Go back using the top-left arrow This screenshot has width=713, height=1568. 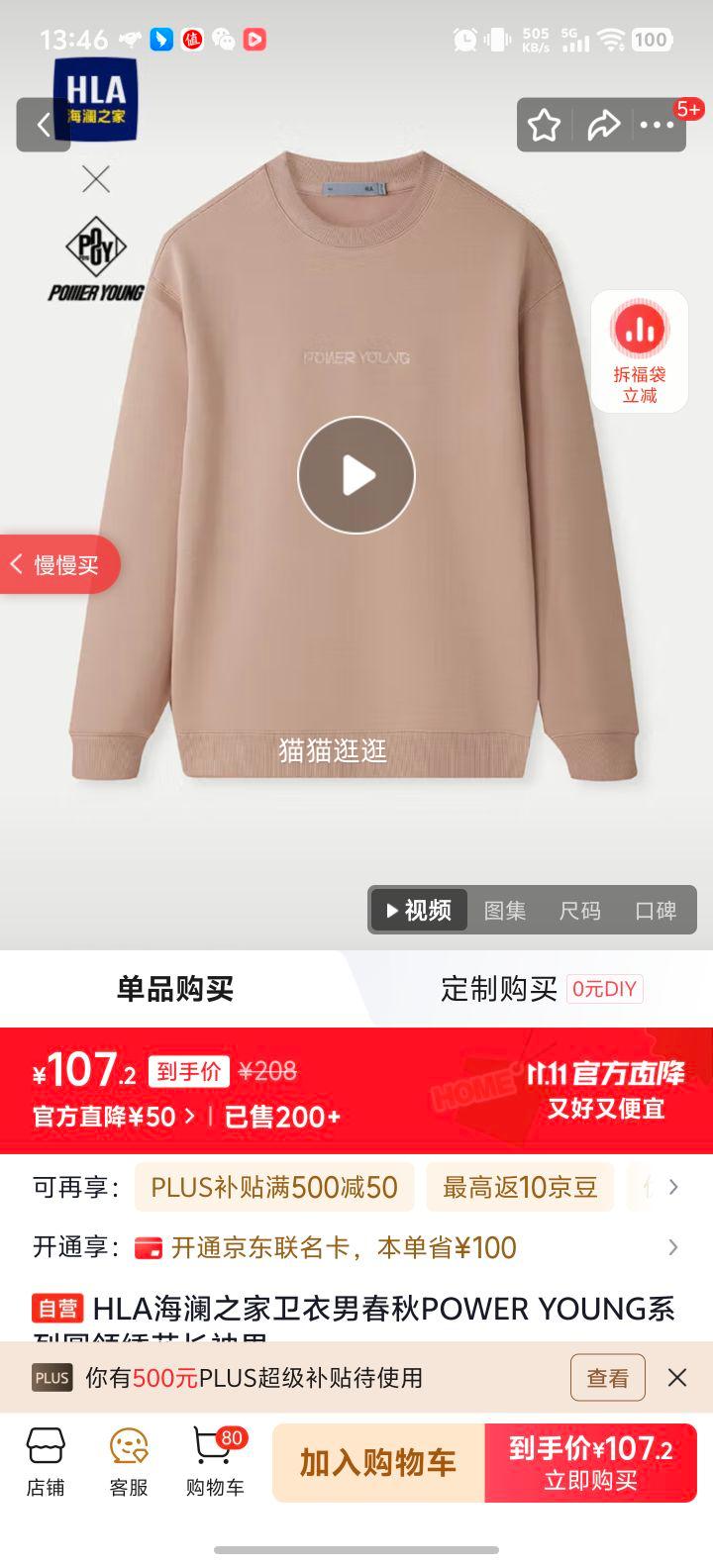pyautogui.click(x=44, y=125)
